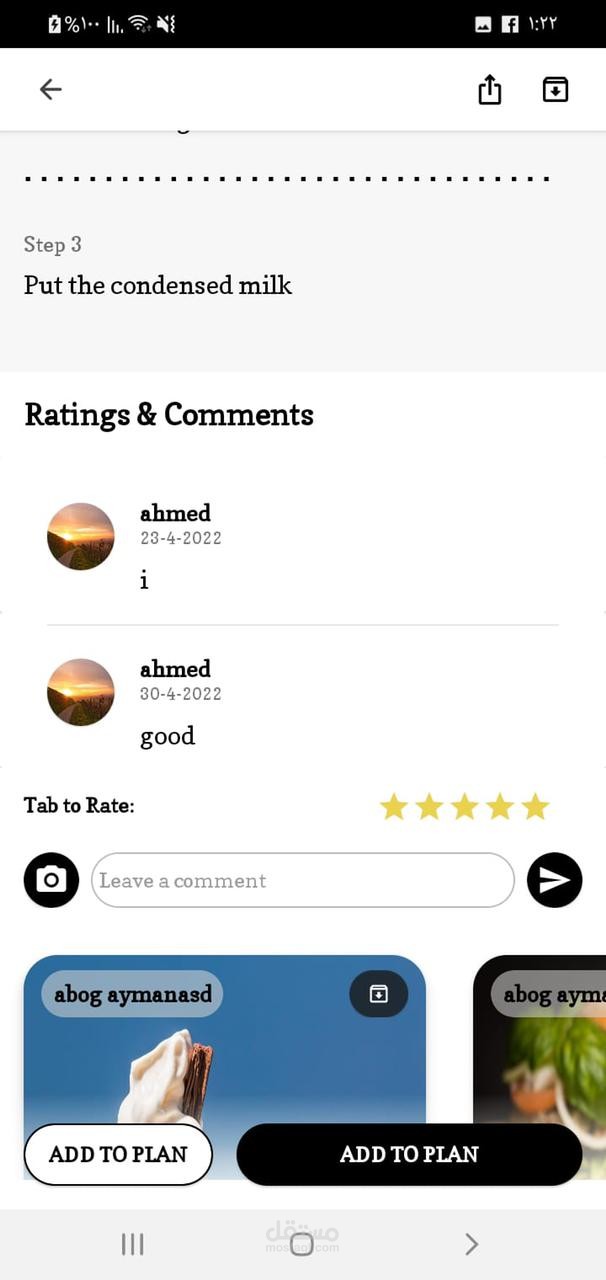Attach a photo with the camera button
This screenshot has width=606, height=1280.
(x=51, y=880)
